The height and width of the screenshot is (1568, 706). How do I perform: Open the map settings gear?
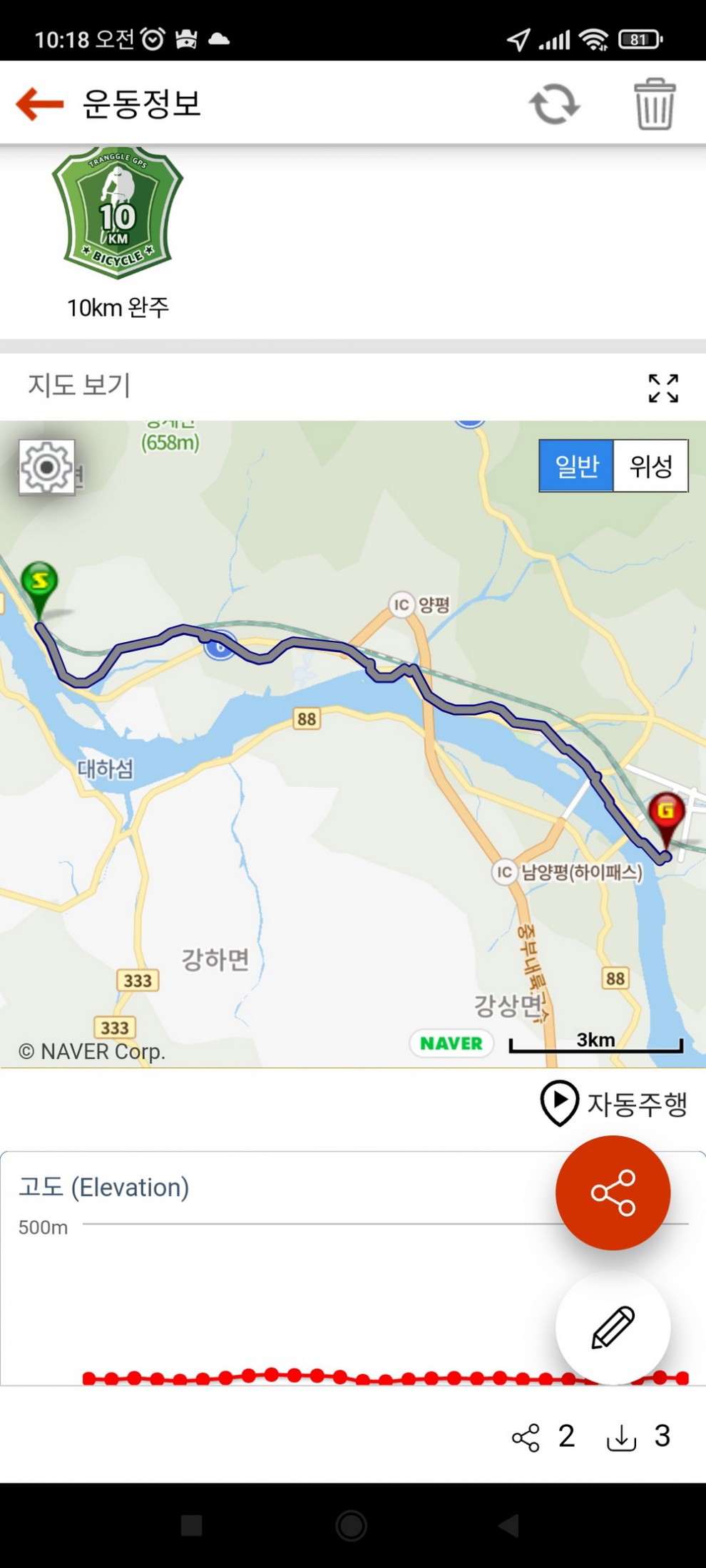click(x=47, y=468)
